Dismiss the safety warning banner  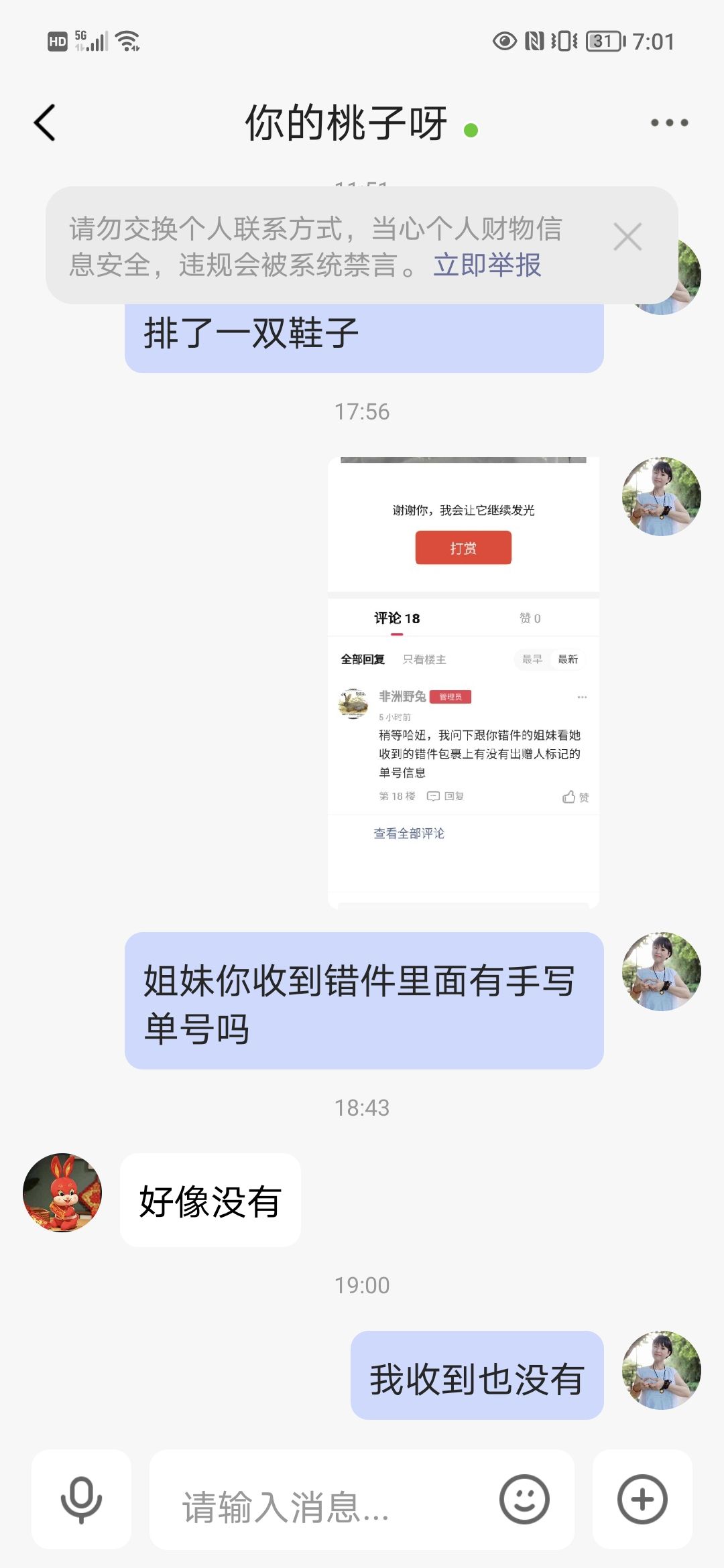point(627,237)
